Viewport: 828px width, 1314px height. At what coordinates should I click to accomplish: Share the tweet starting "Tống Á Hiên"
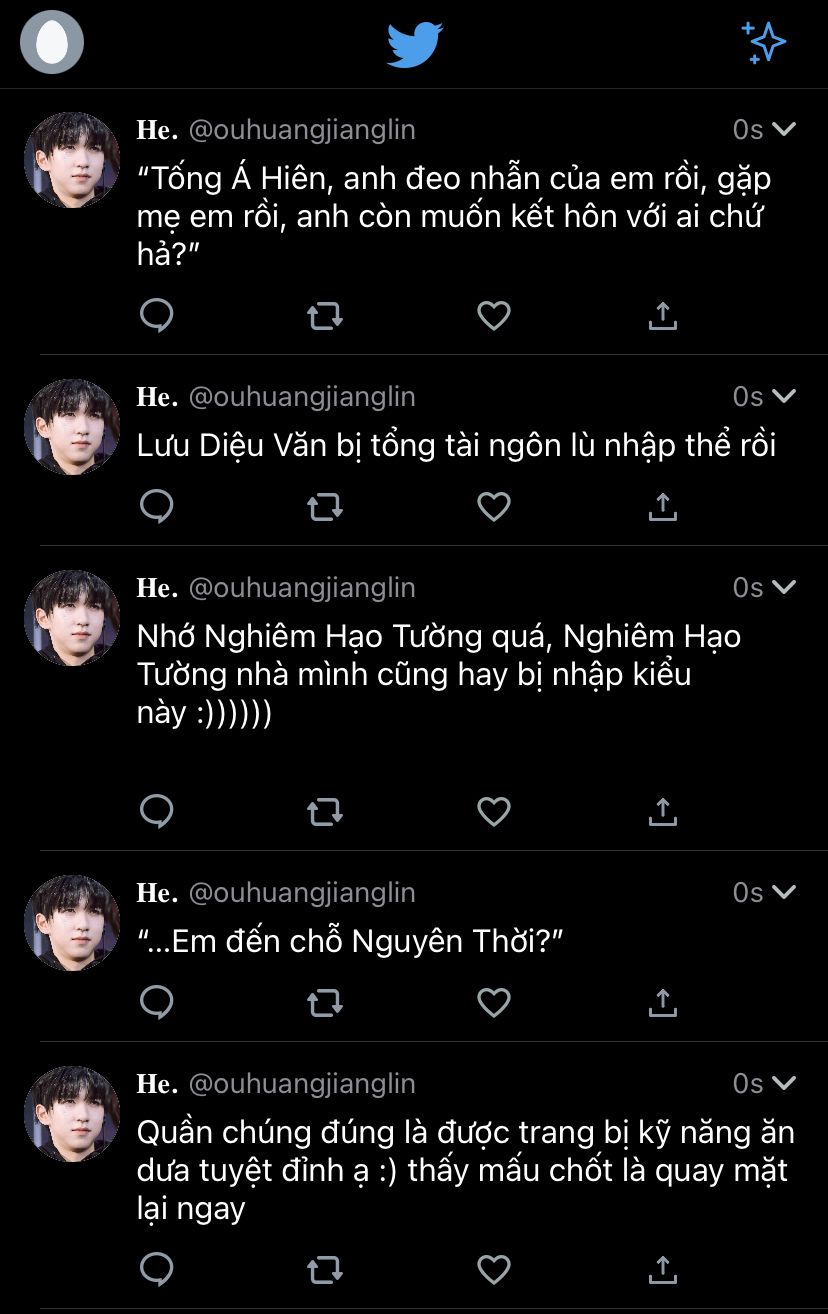(662, 316)
